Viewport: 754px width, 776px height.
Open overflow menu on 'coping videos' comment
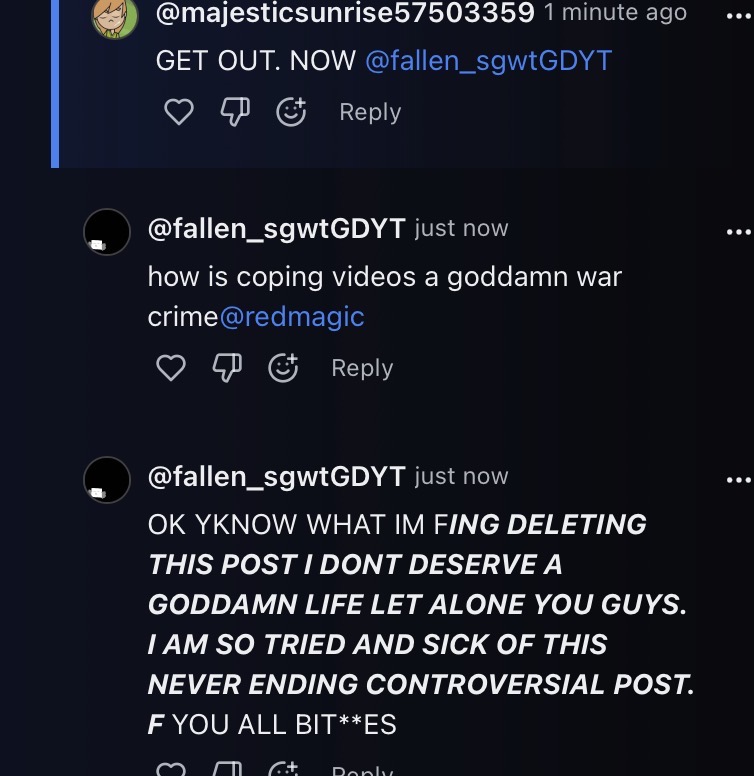click(738, 232)
